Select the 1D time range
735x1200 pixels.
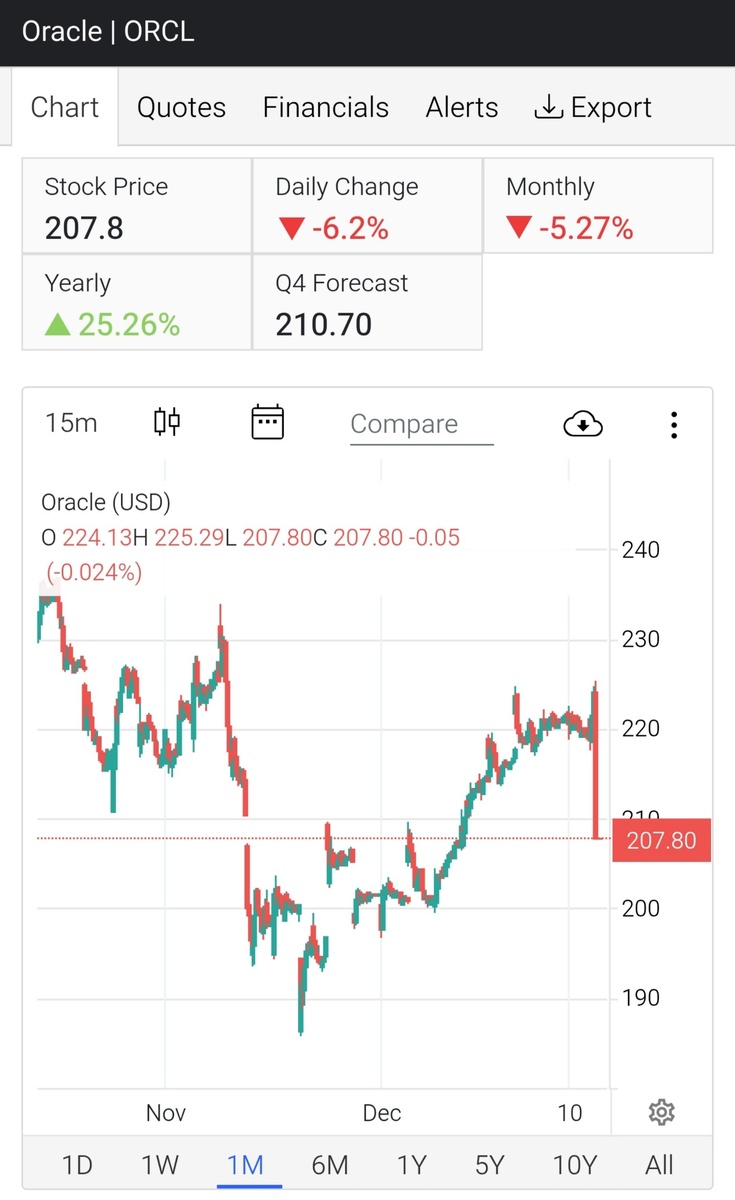coord(77,1165)
